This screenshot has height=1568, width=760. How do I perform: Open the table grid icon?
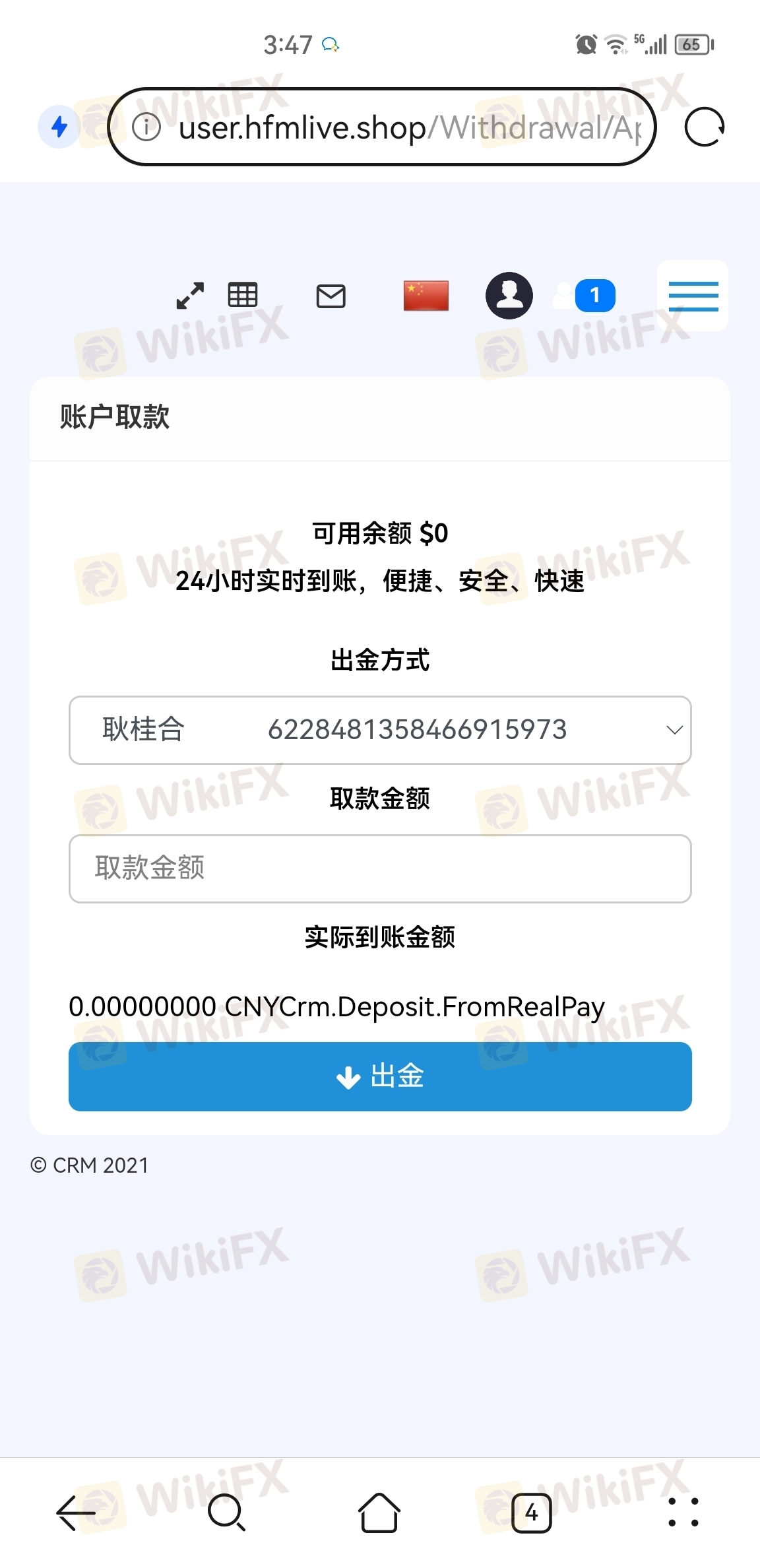(243, 295)
